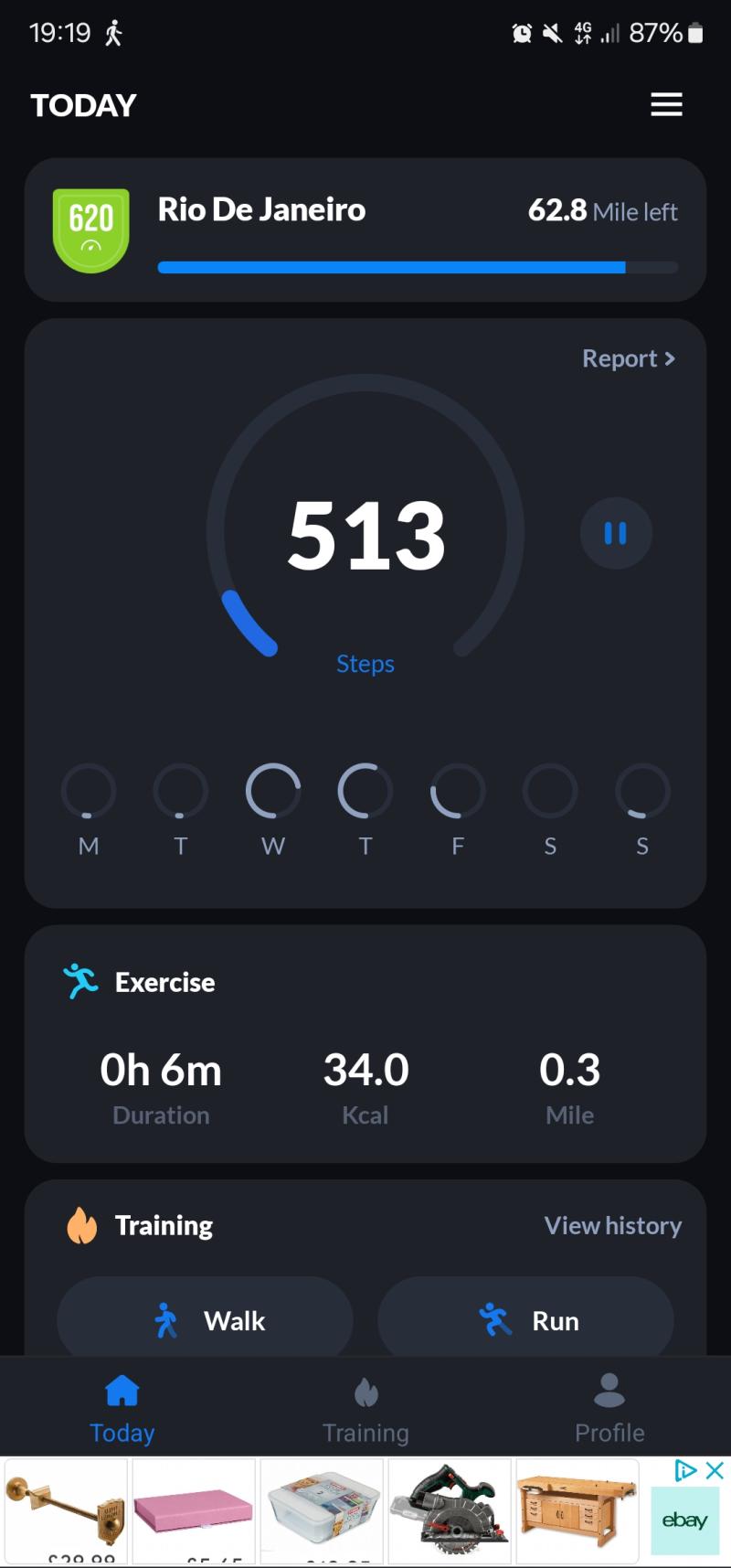Pause step counting
This screenshot has width=731, height=1568.
point(616,533)
